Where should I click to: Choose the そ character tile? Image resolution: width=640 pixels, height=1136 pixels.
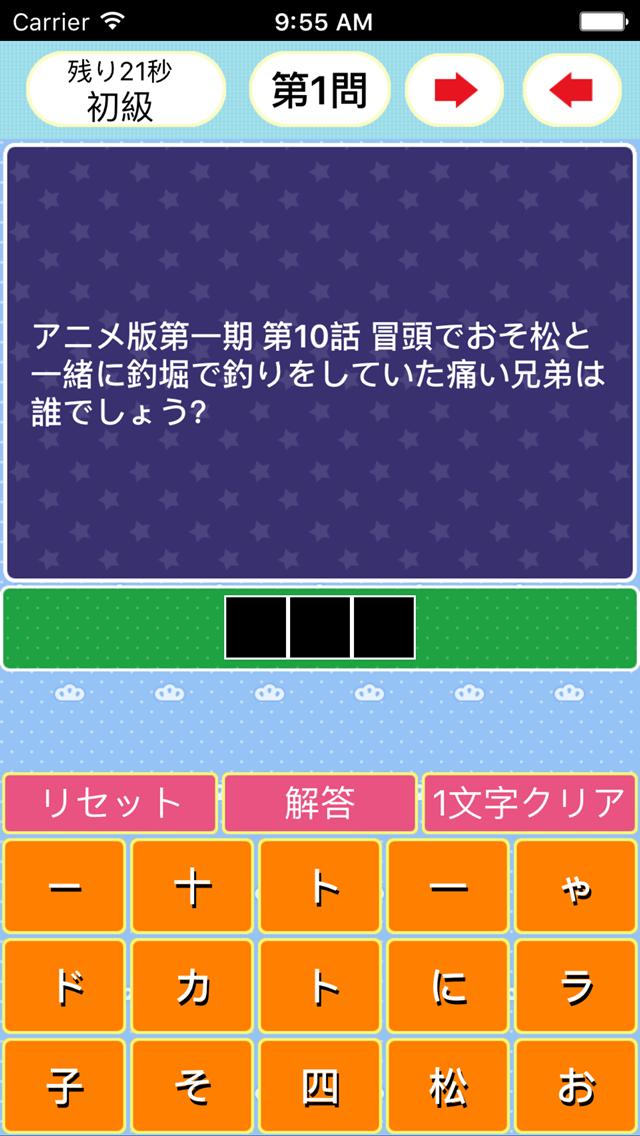(x=192, y=1086)
